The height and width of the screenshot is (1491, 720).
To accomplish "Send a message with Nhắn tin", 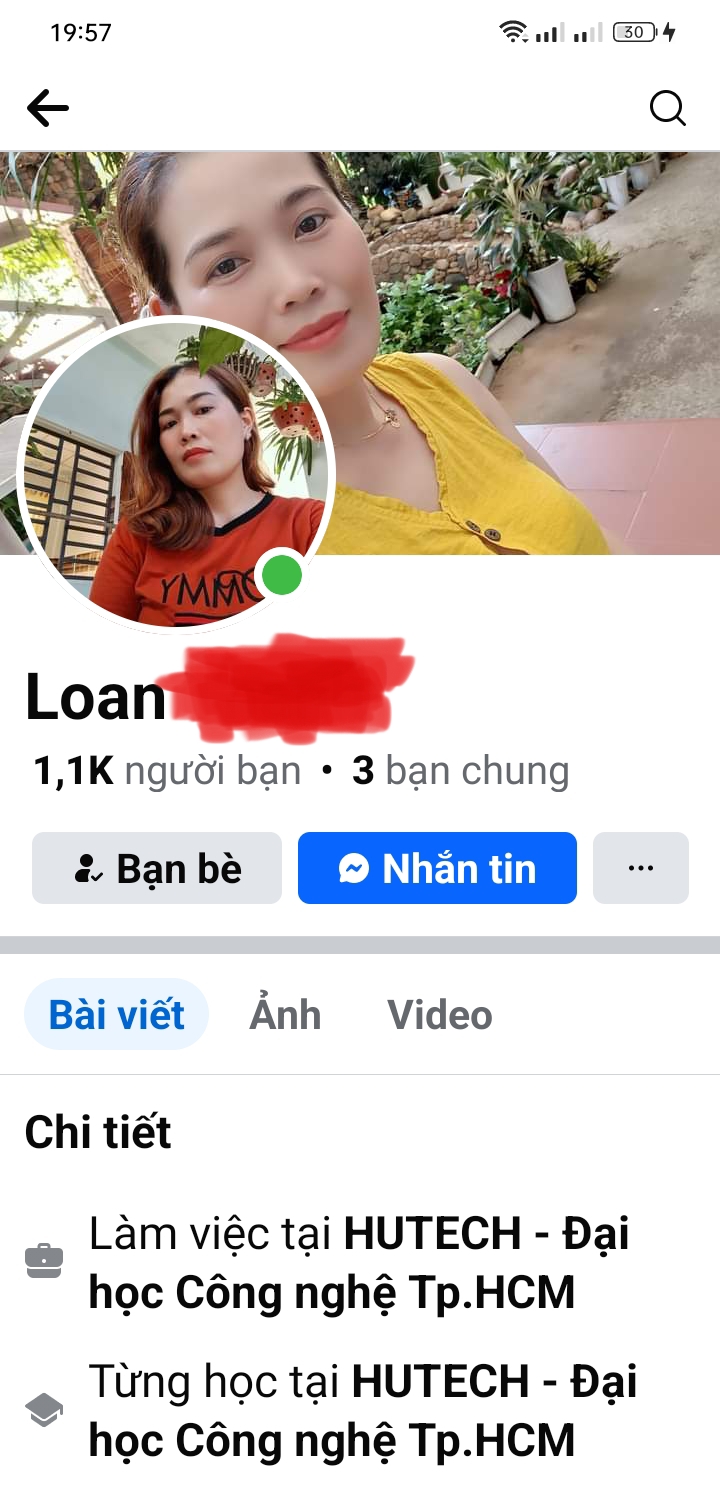I will (x=437, y=868).
